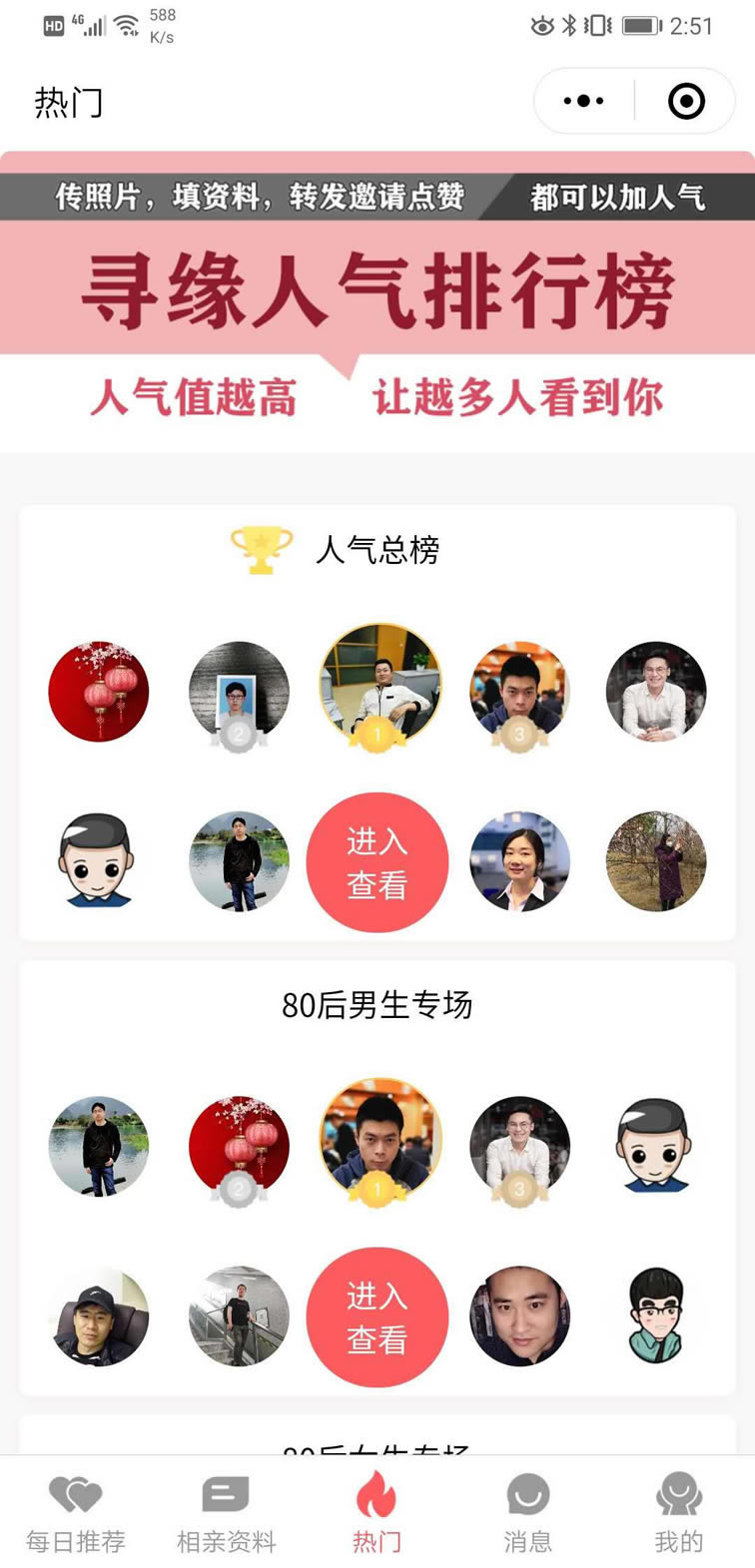Tap 进入查看 in the 80后男生专场 section

[x=377, y=1316]
